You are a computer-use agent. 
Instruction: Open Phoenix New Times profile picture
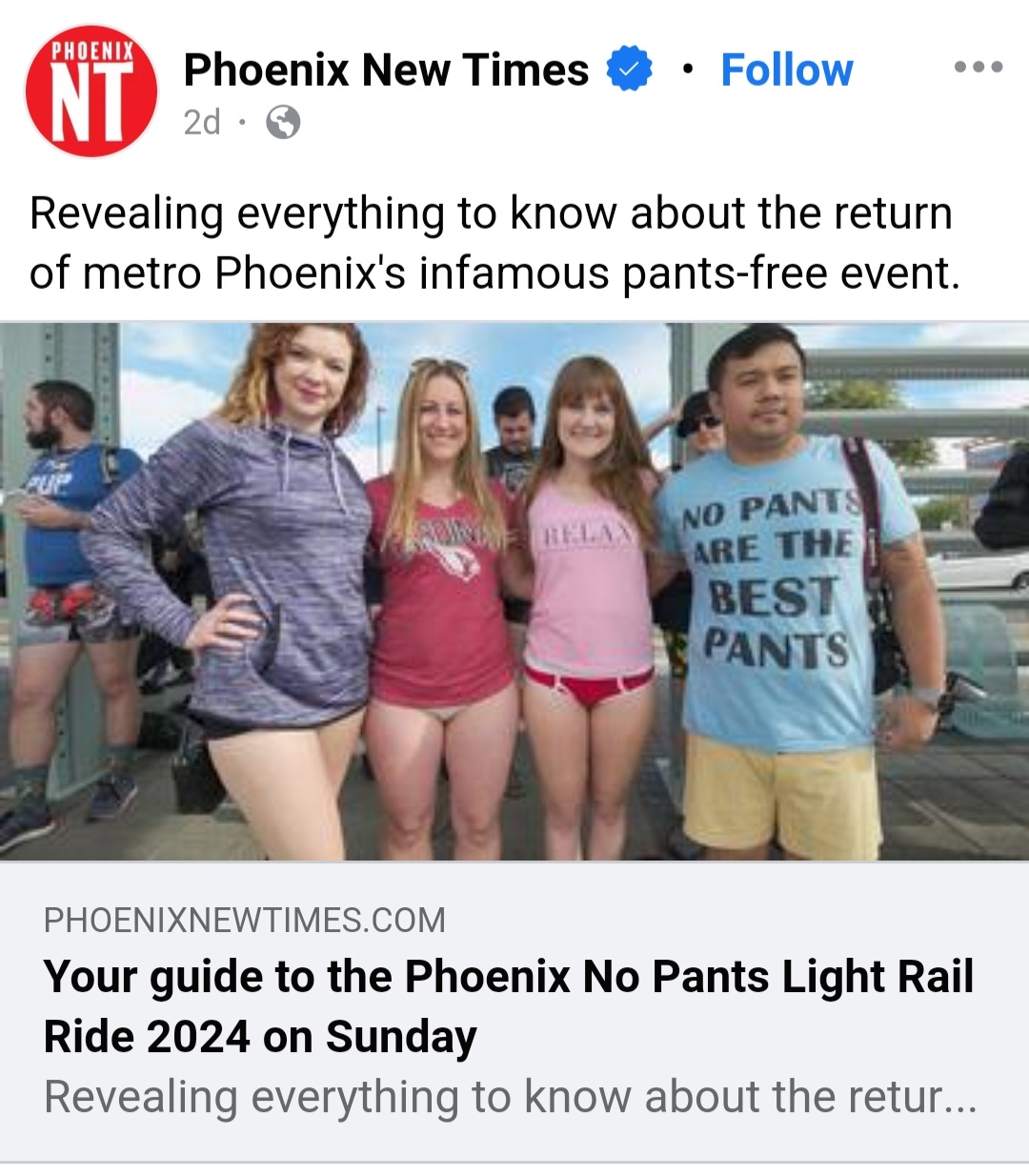coord(91,91)
